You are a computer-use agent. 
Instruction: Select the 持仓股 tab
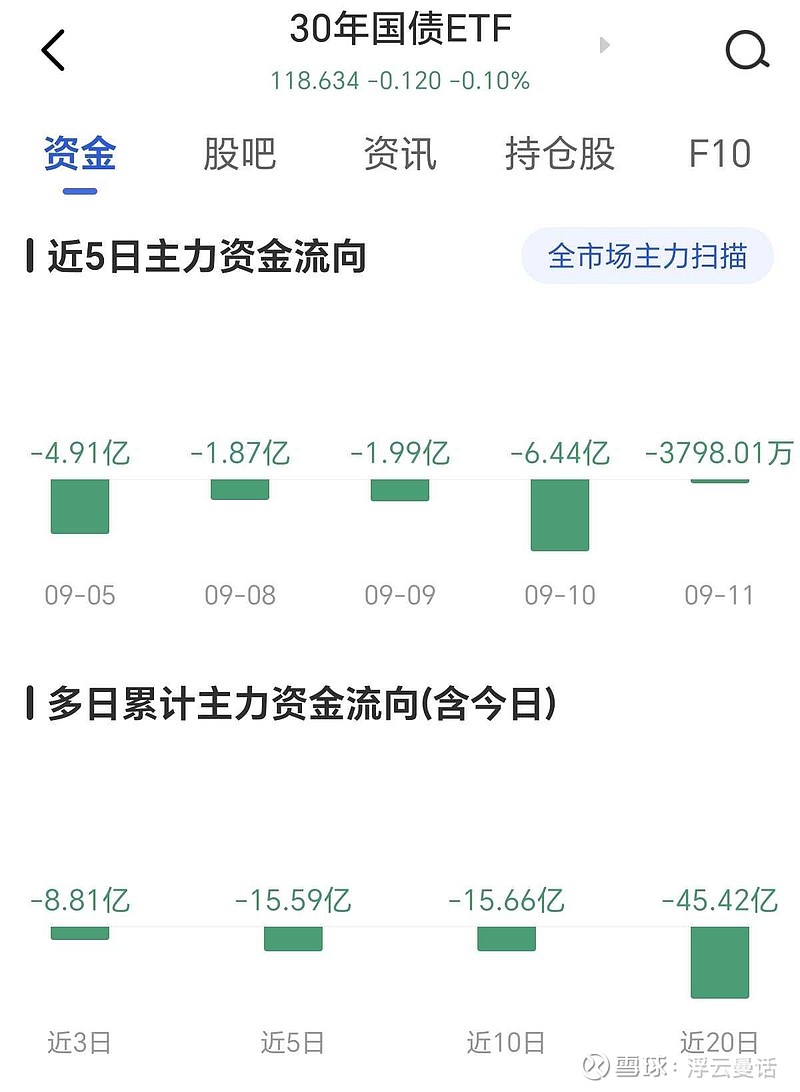click(561, 154)
